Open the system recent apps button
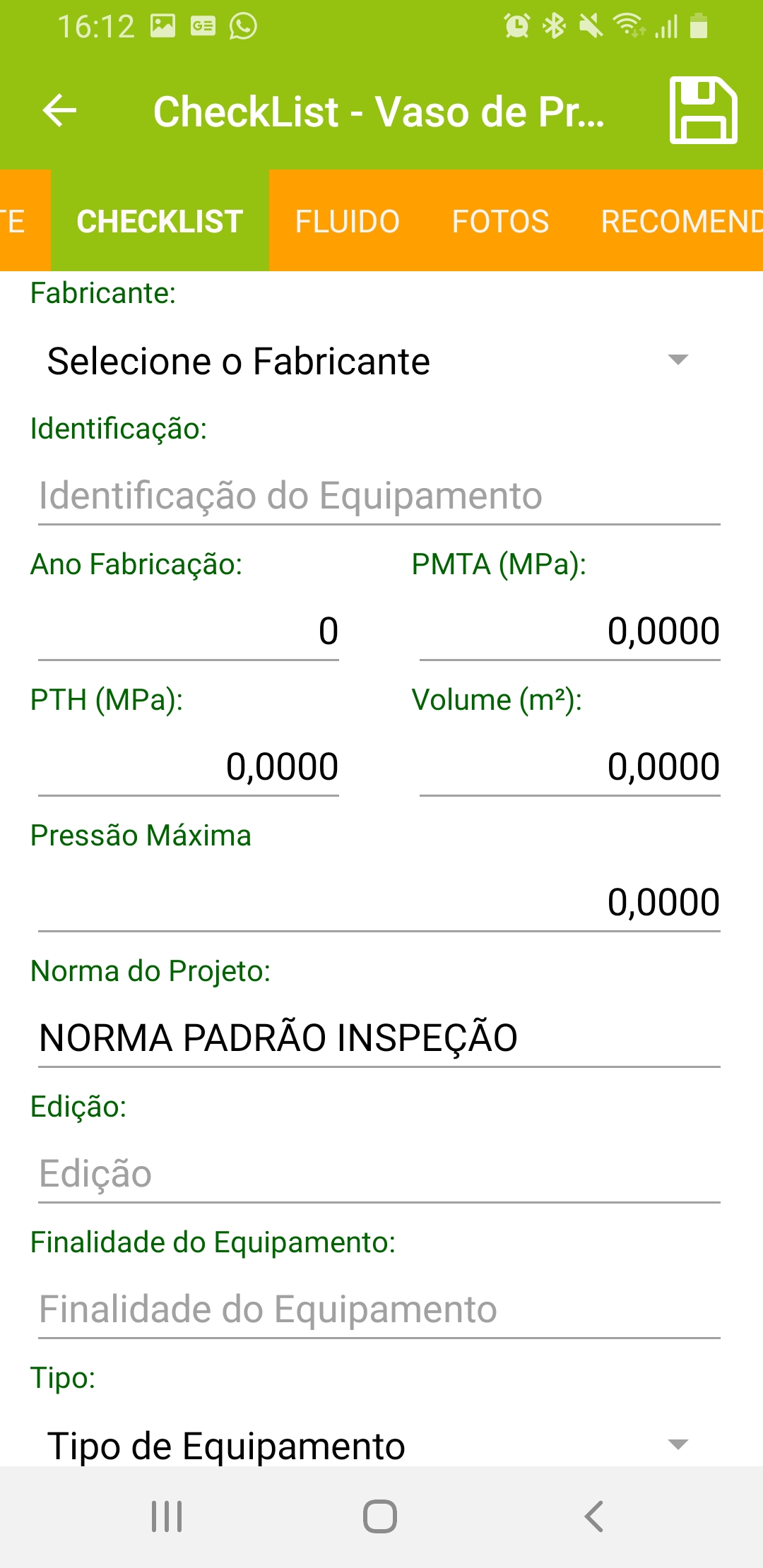Viewport: 763px width, 1568px height. click(x=167, y=1516)
